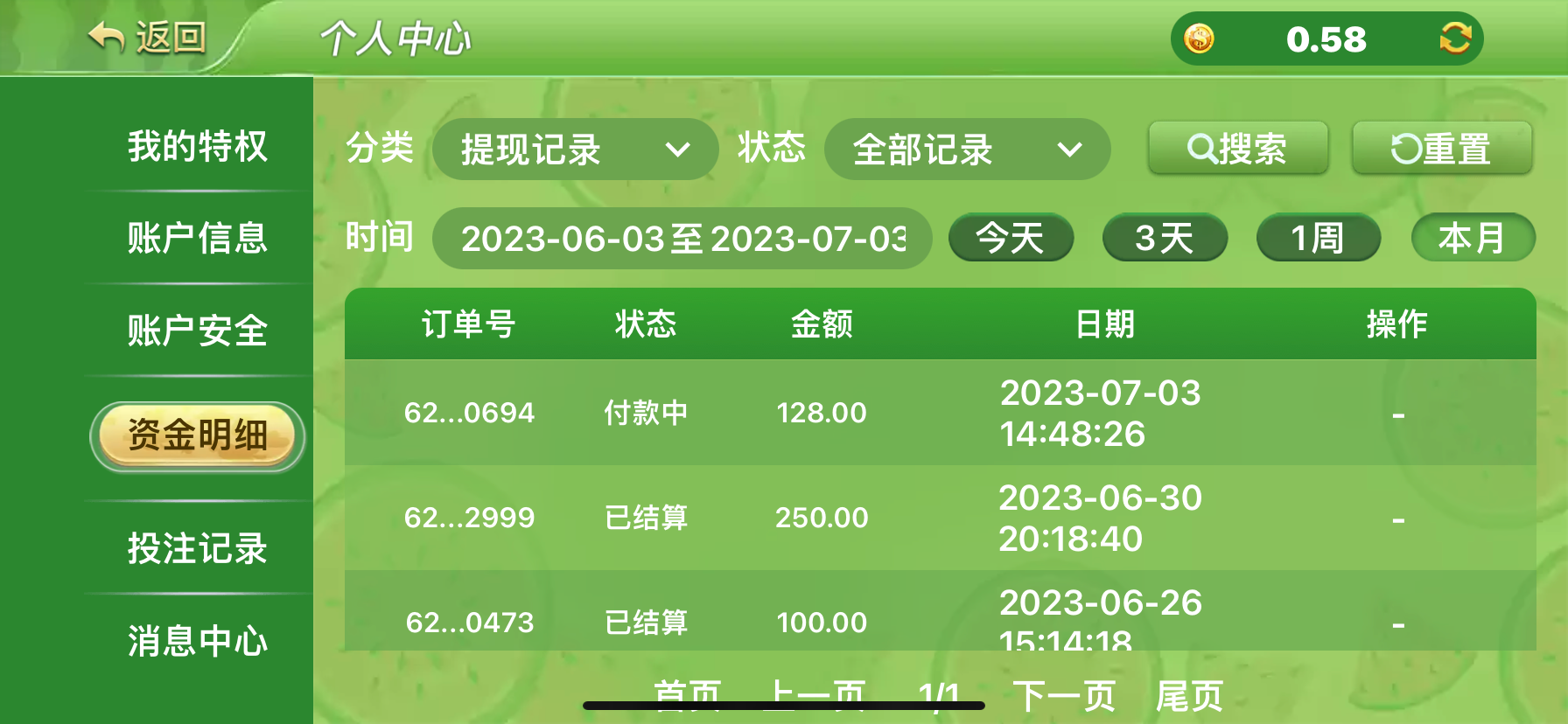The image size is (1568, 724).
Task: Jump to 尾页
Action: [1189, 696]
